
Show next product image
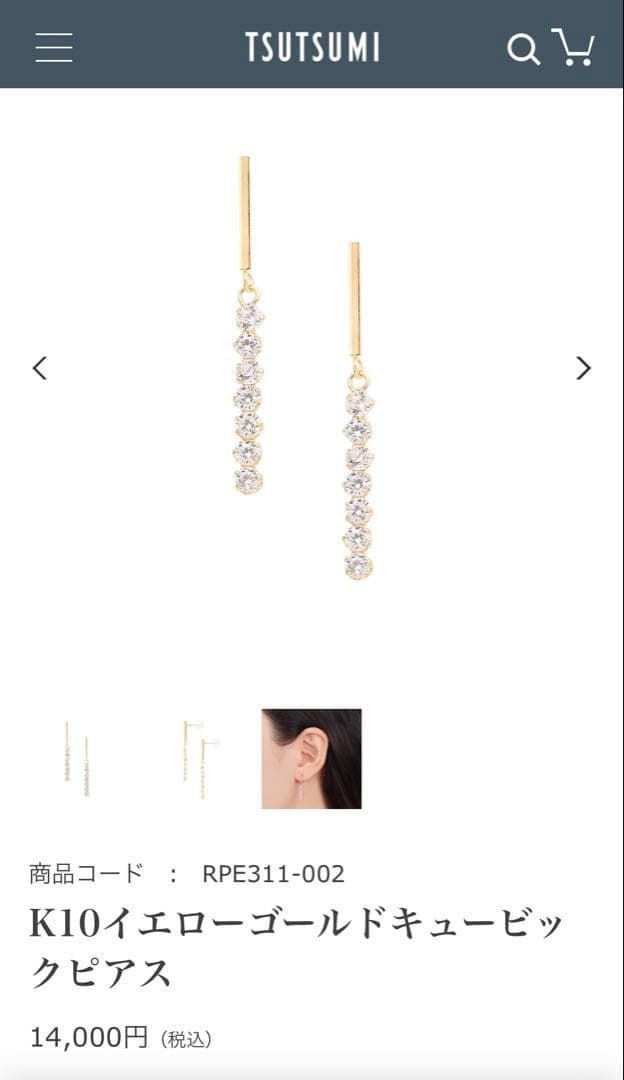583,368
